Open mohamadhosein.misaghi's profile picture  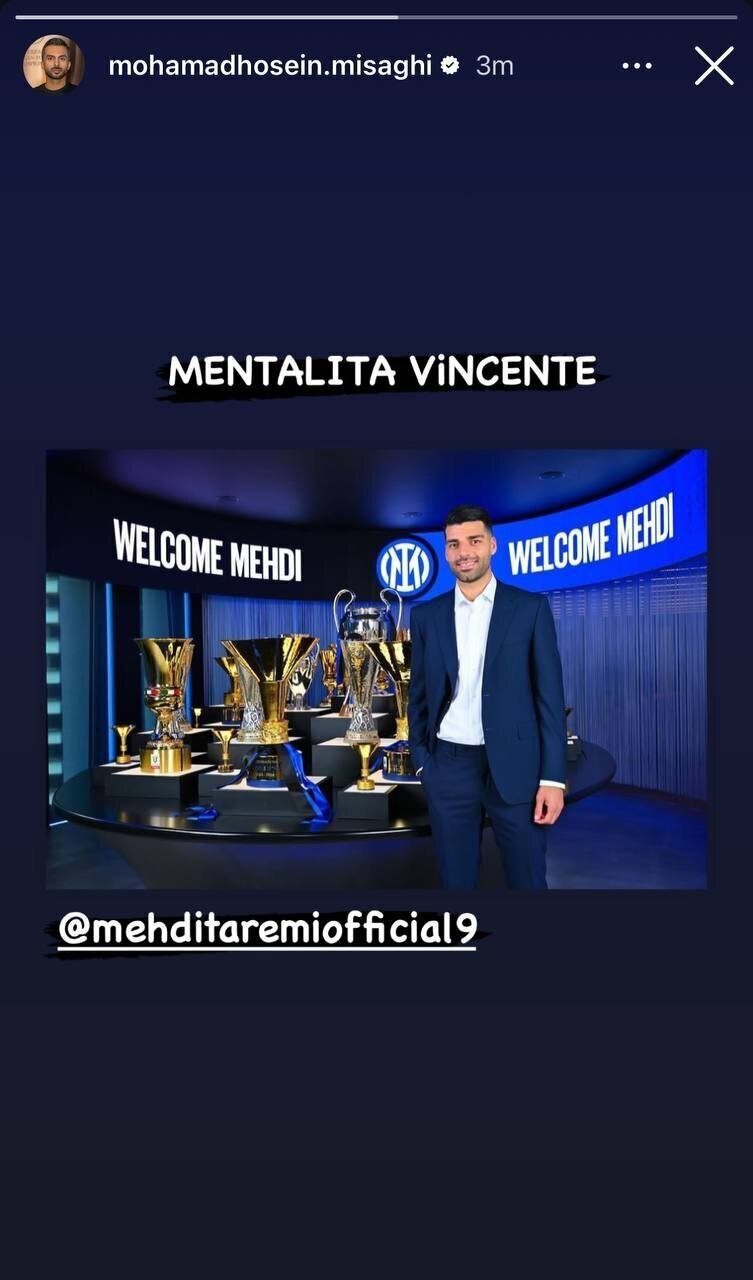click(x=53, y=65)
